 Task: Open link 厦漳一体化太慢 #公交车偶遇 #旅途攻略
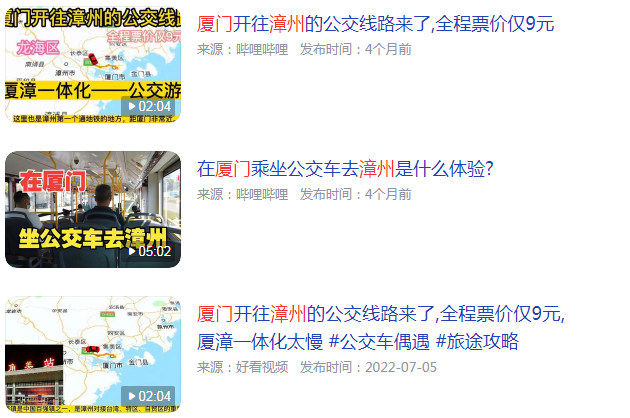[358, 341]
